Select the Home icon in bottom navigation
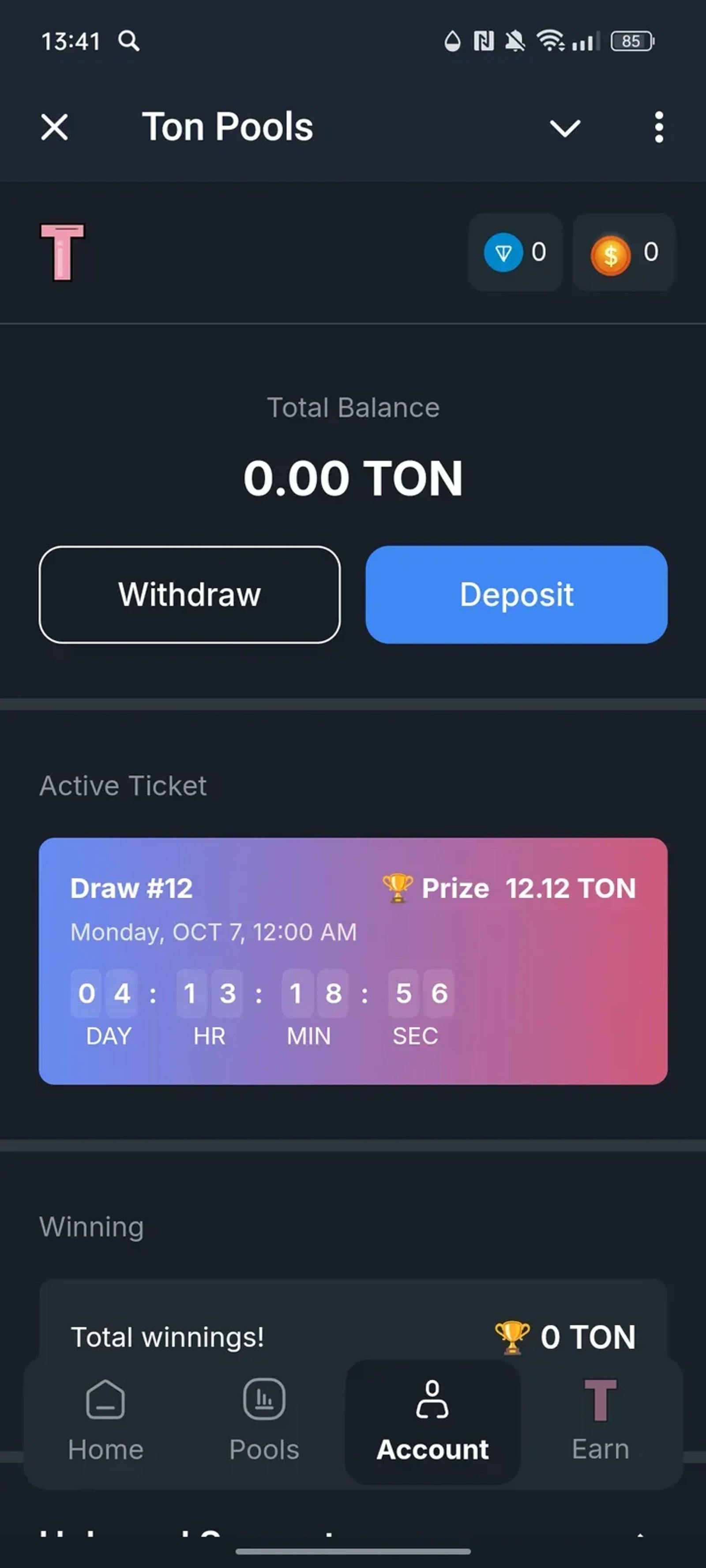Screen dimensions: 706x1568 105,1398
